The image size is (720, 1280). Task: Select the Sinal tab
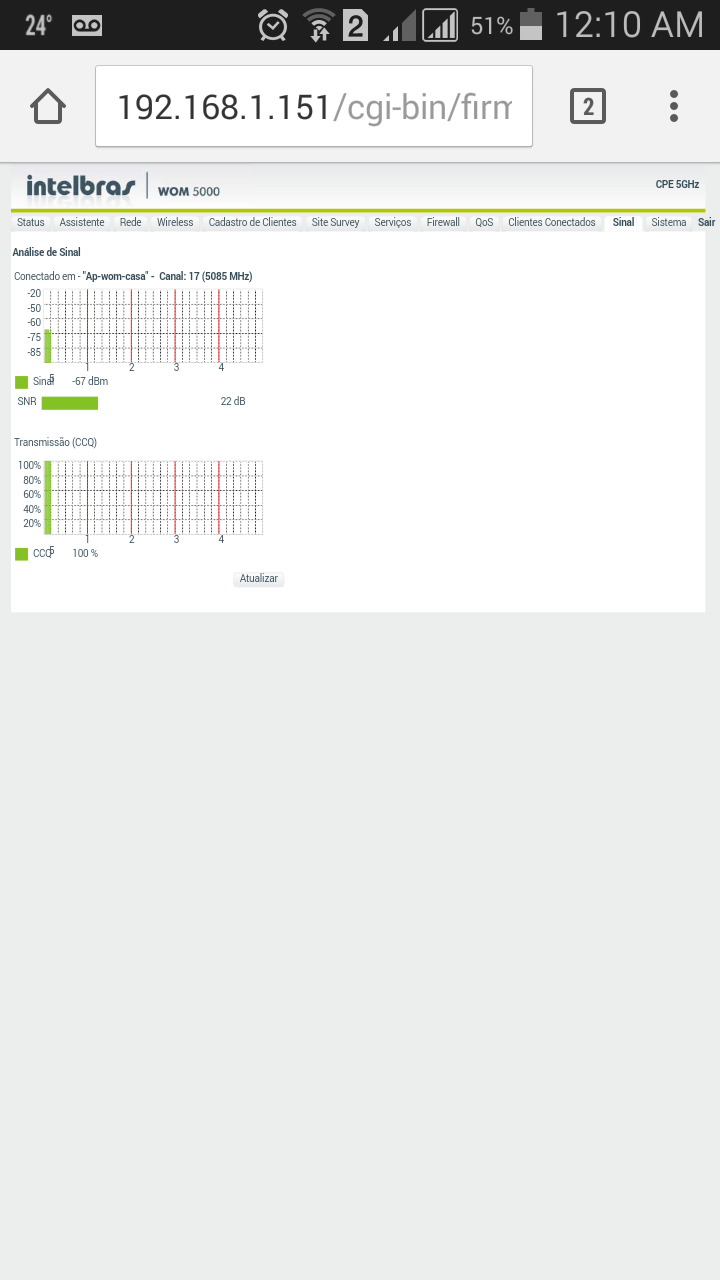click(x=623, y=223)
